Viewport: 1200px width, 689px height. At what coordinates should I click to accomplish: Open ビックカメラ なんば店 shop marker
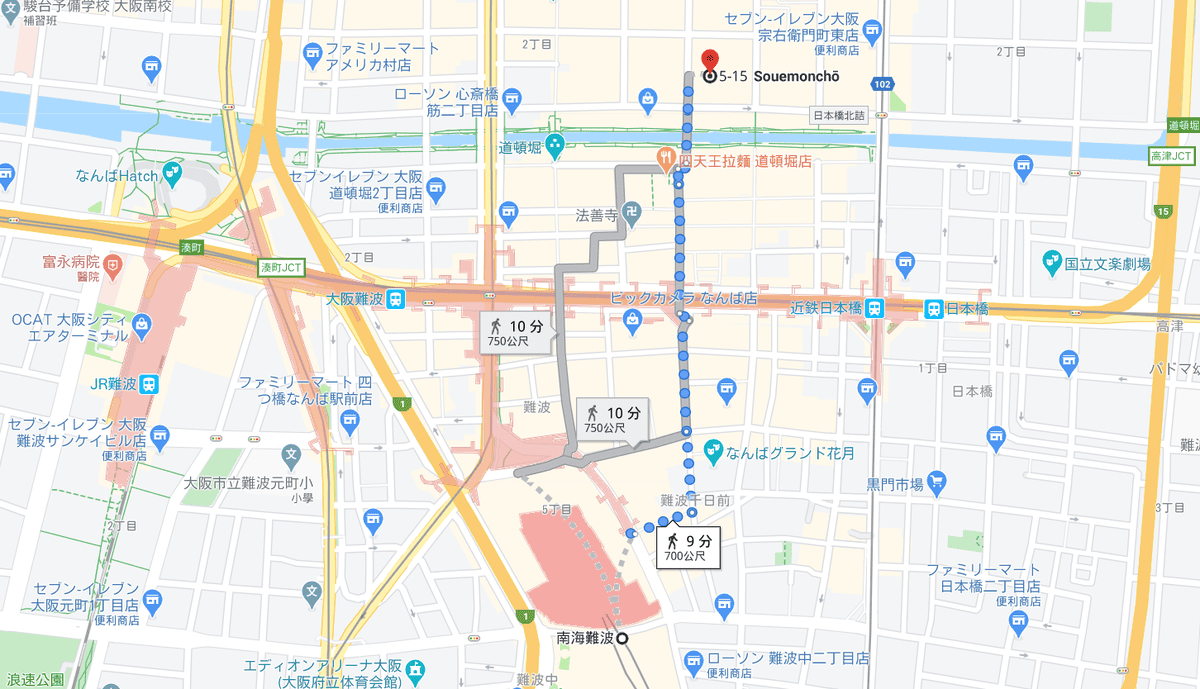632,318
